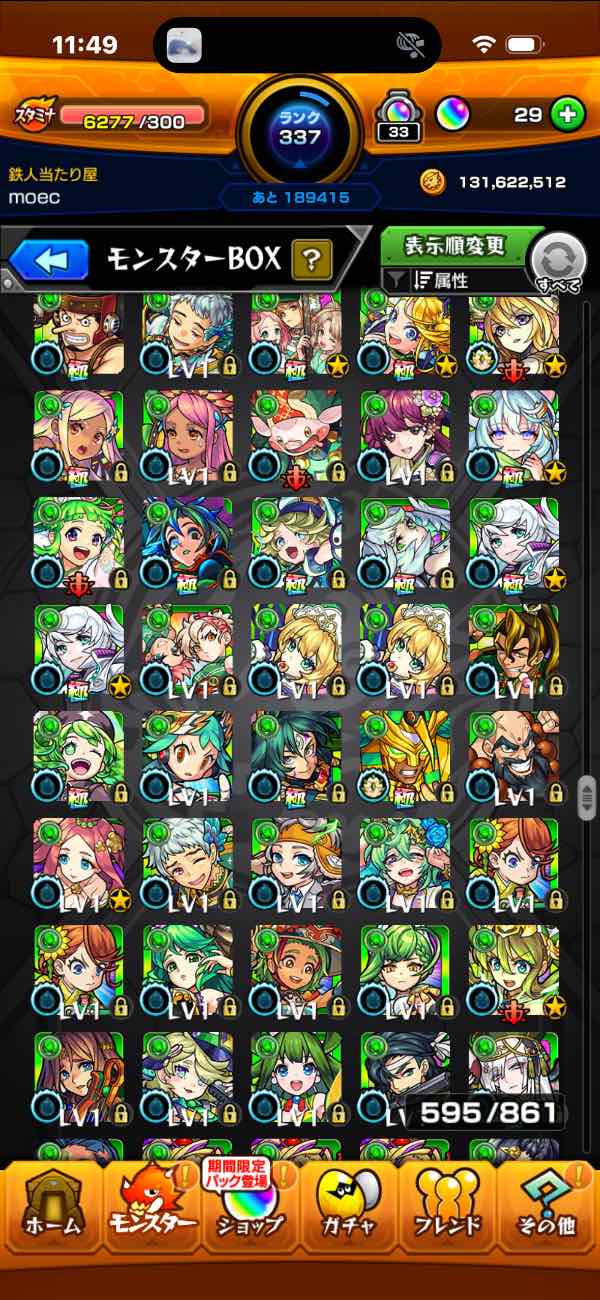Select the bald bearded monk monster

coord(513,757)
